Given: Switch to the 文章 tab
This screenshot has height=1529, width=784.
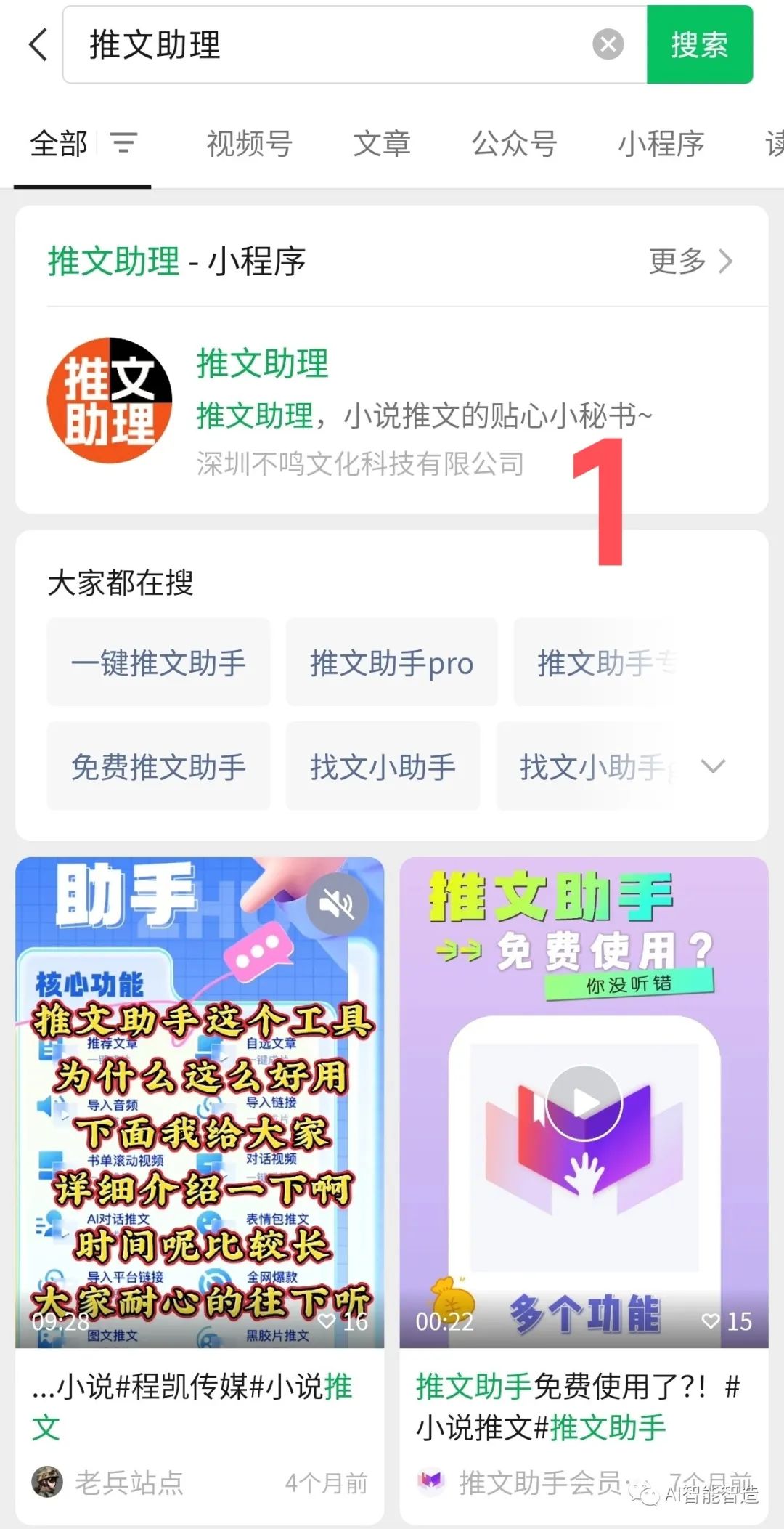Looking at the screenshot, I should (382, 143).
